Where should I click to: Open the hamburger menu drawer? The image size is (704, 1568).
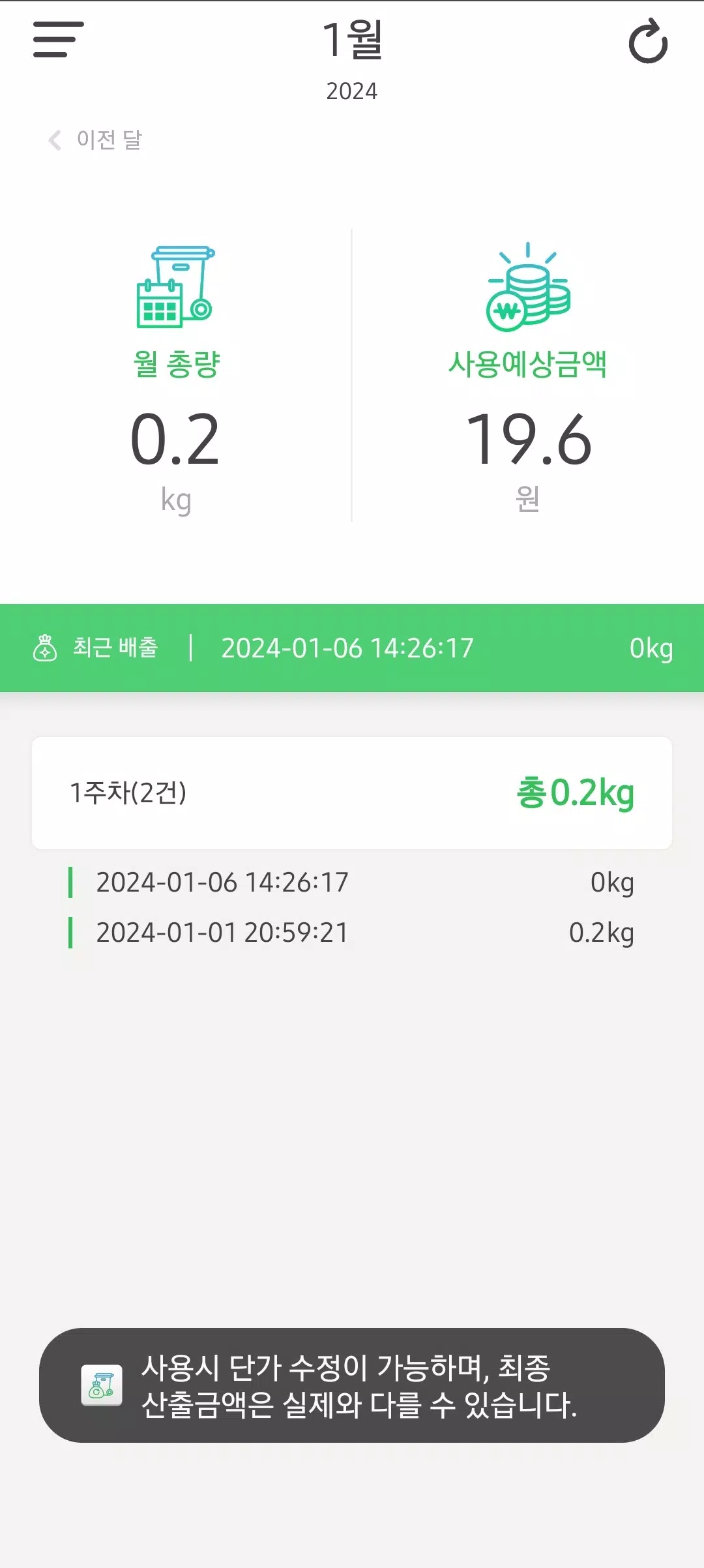pyautogui.click(x=59, y=40)
